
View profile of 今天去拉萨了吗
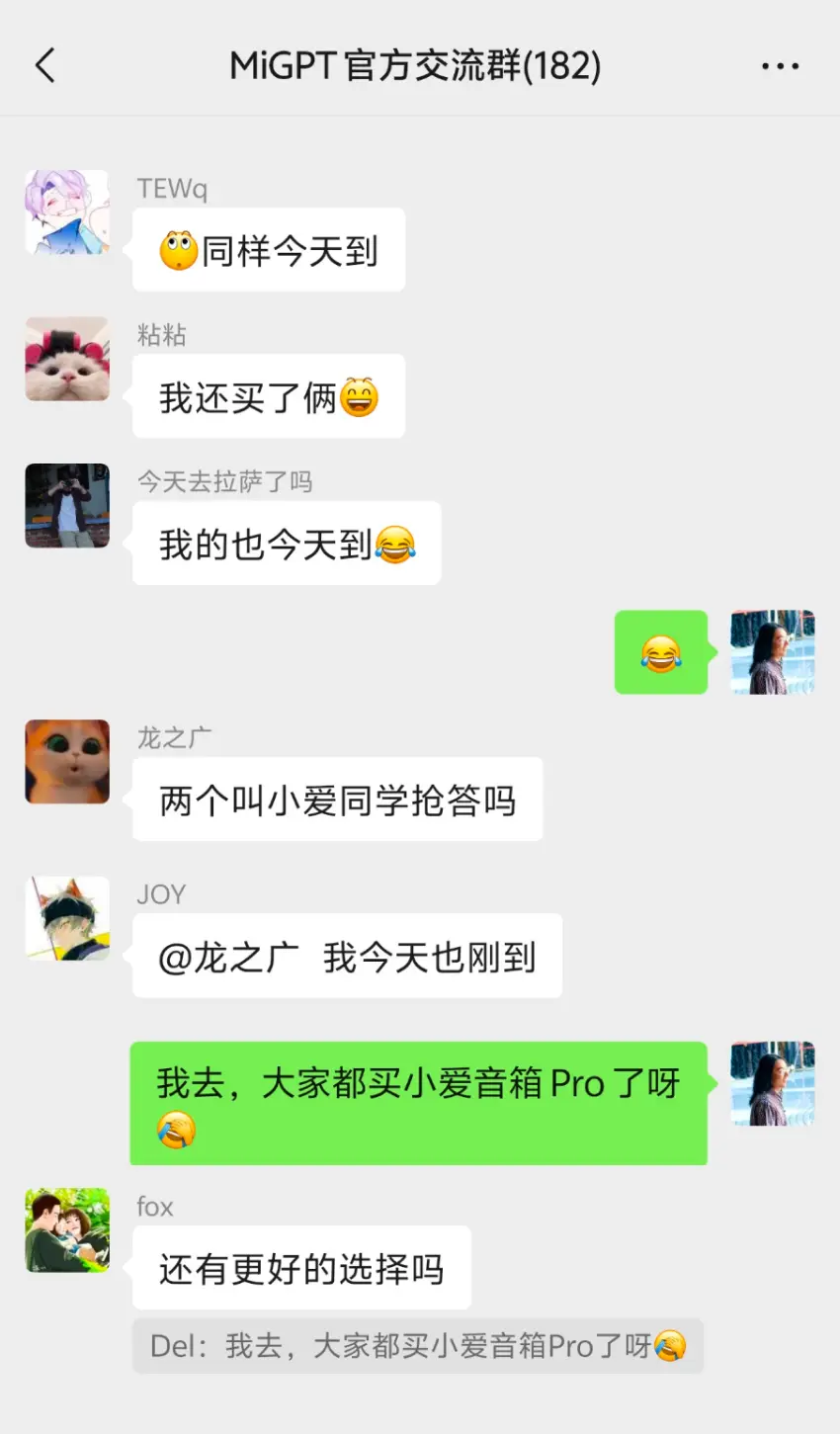coord(67,505)
